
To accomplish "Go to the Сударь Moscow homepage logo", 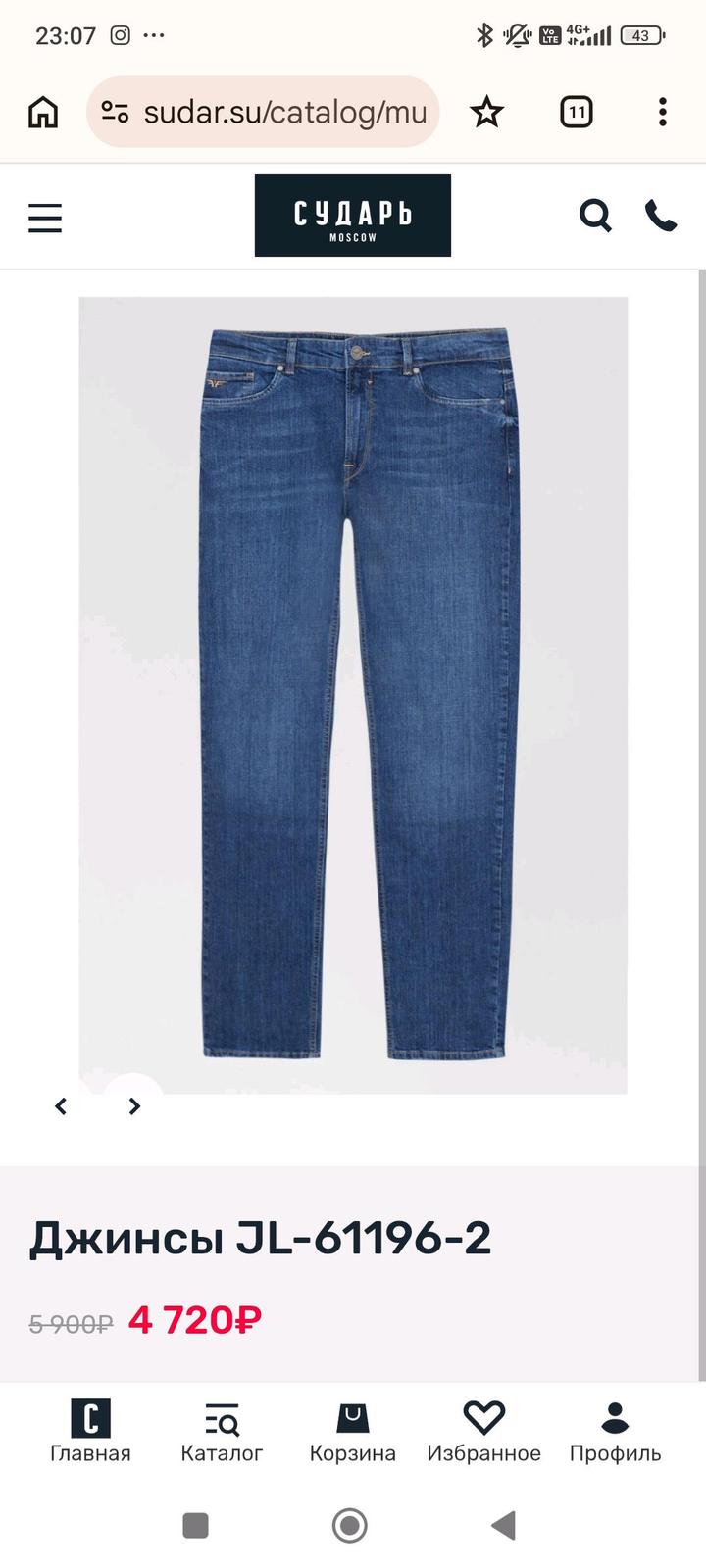I will (353, 216).
